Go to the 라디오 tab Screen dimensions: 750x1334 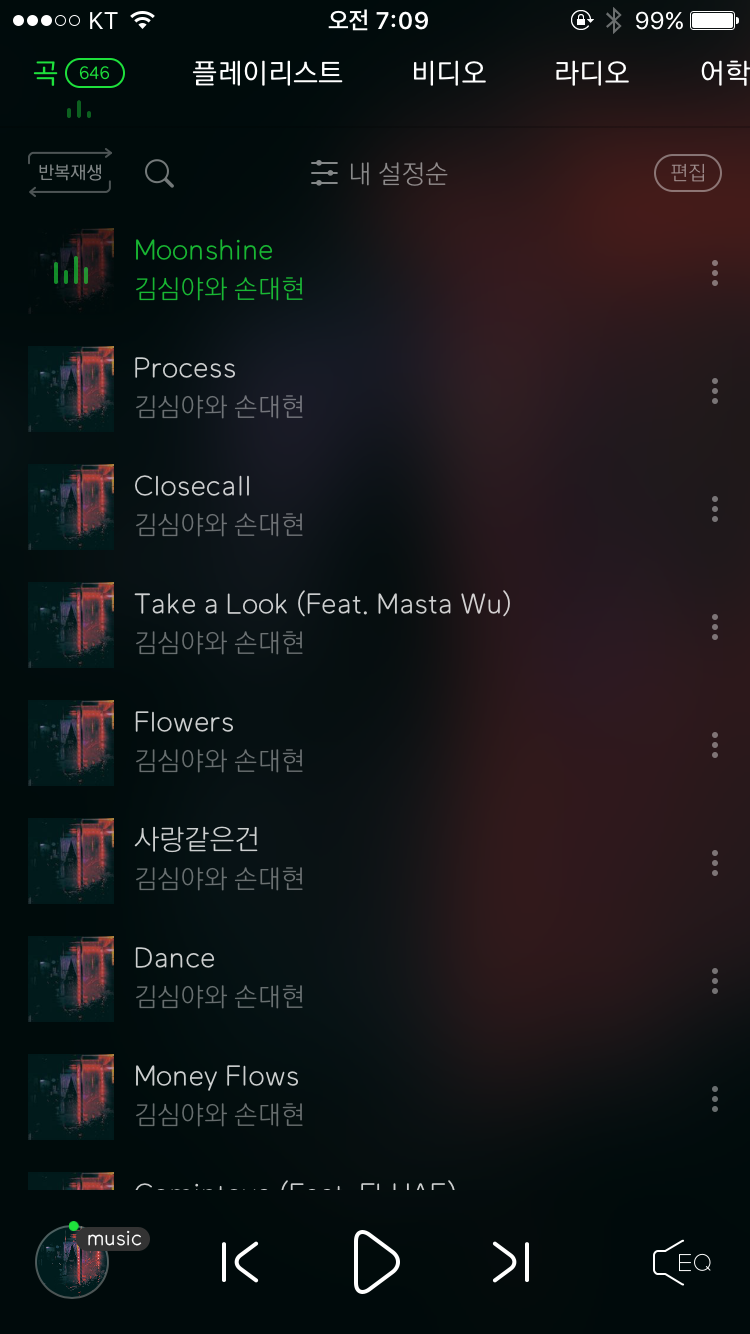point(592,73)
